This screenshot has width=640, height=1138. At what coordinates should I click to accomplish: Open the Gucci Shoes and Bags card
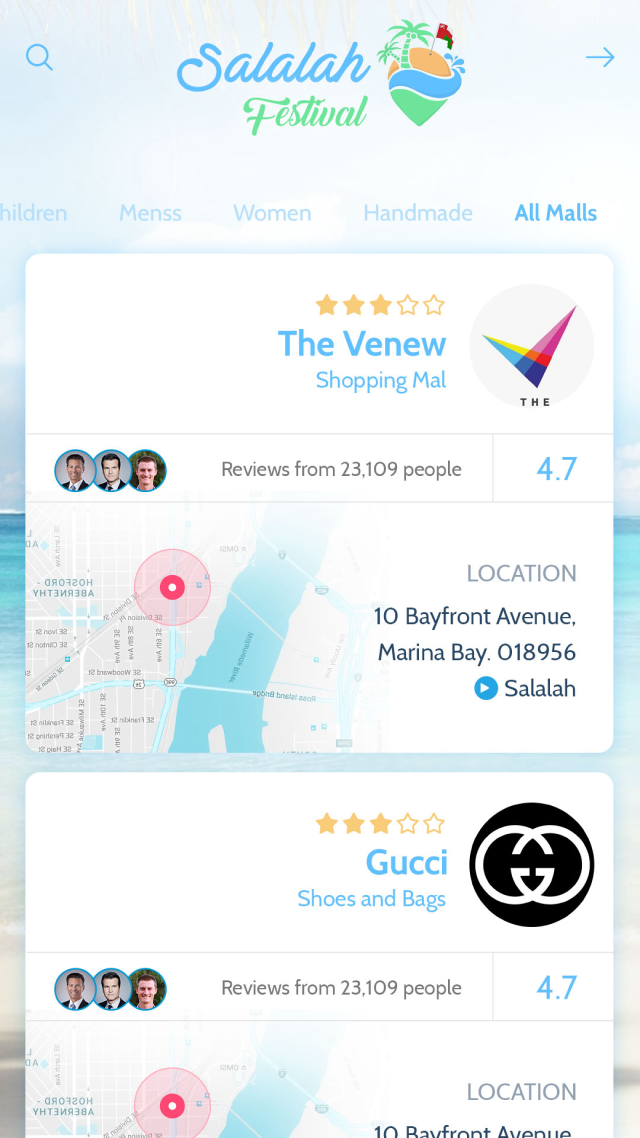[x=406, y=863]
